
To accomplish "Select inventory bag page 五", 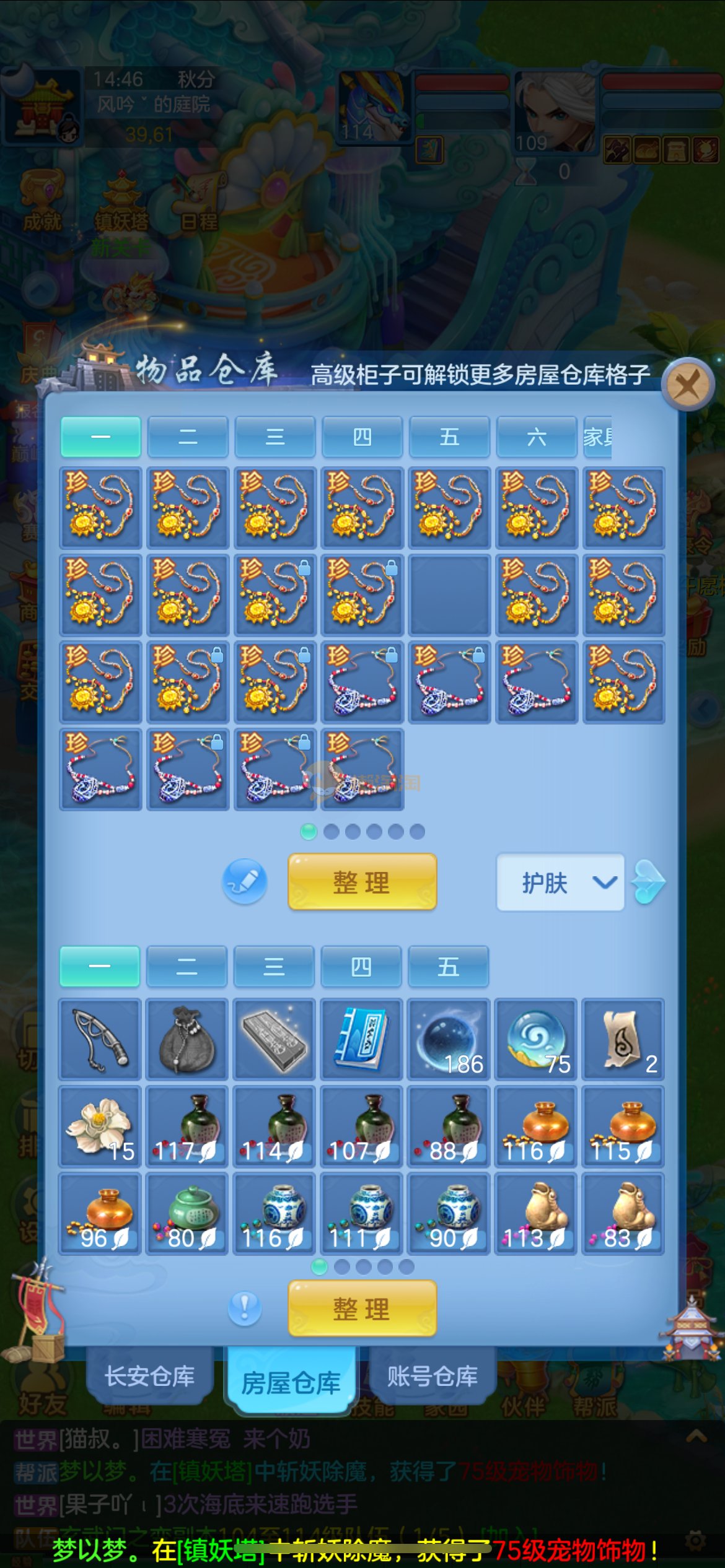I will 448,967.
